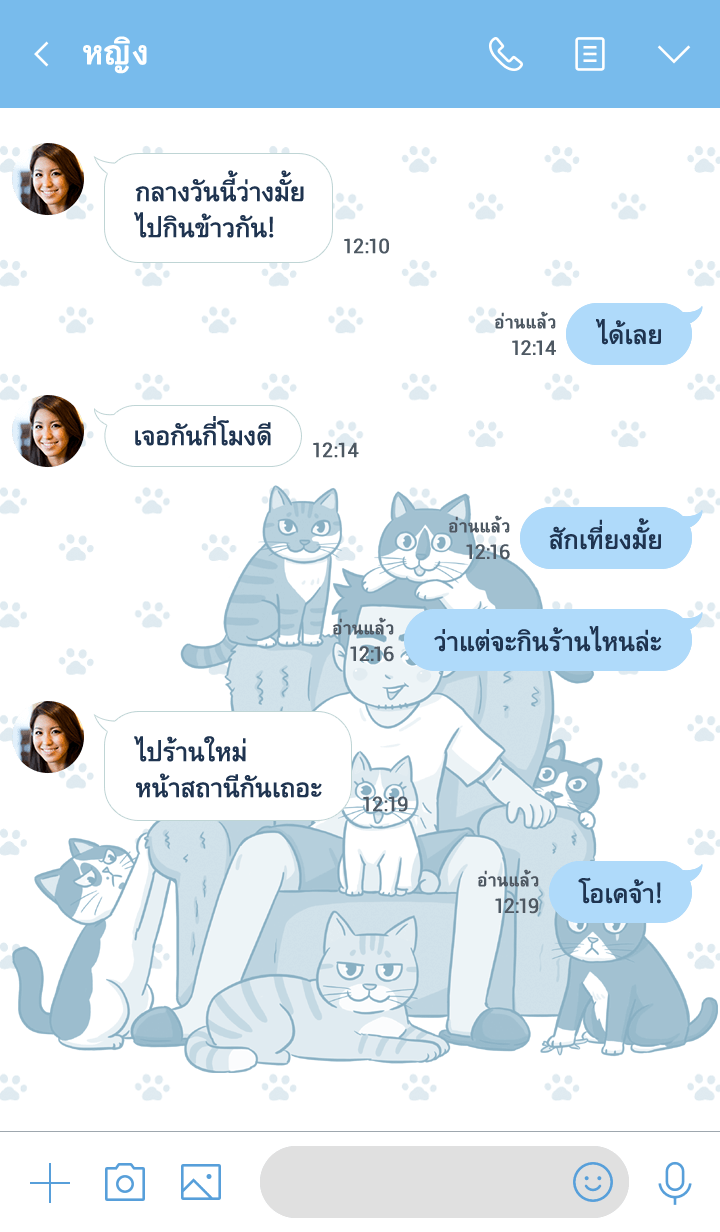This screenshot has width=720, height=1232.
Task: Open the emoji and sticker picker
Action: pos(592,1183)
